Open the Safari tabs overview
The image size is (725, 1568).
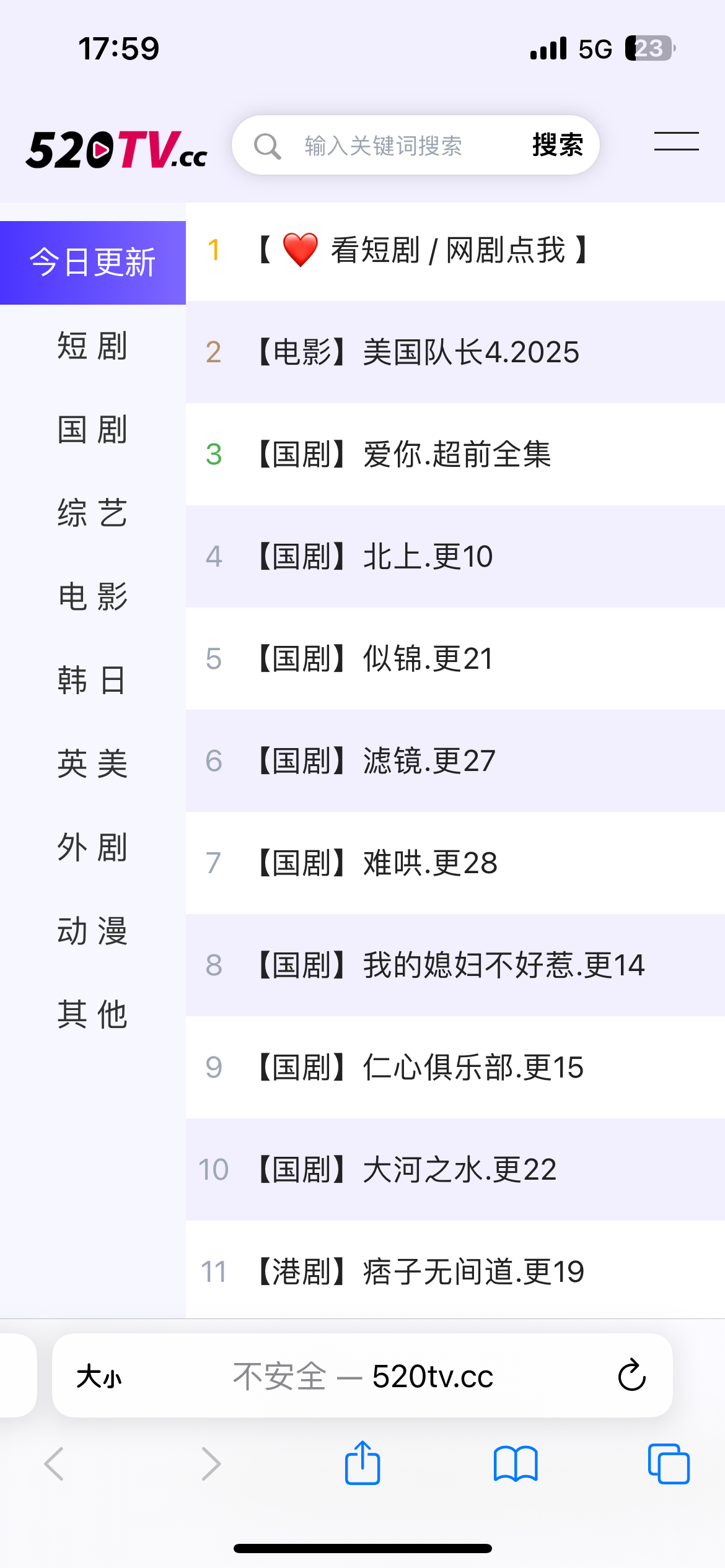(668, 1464)
